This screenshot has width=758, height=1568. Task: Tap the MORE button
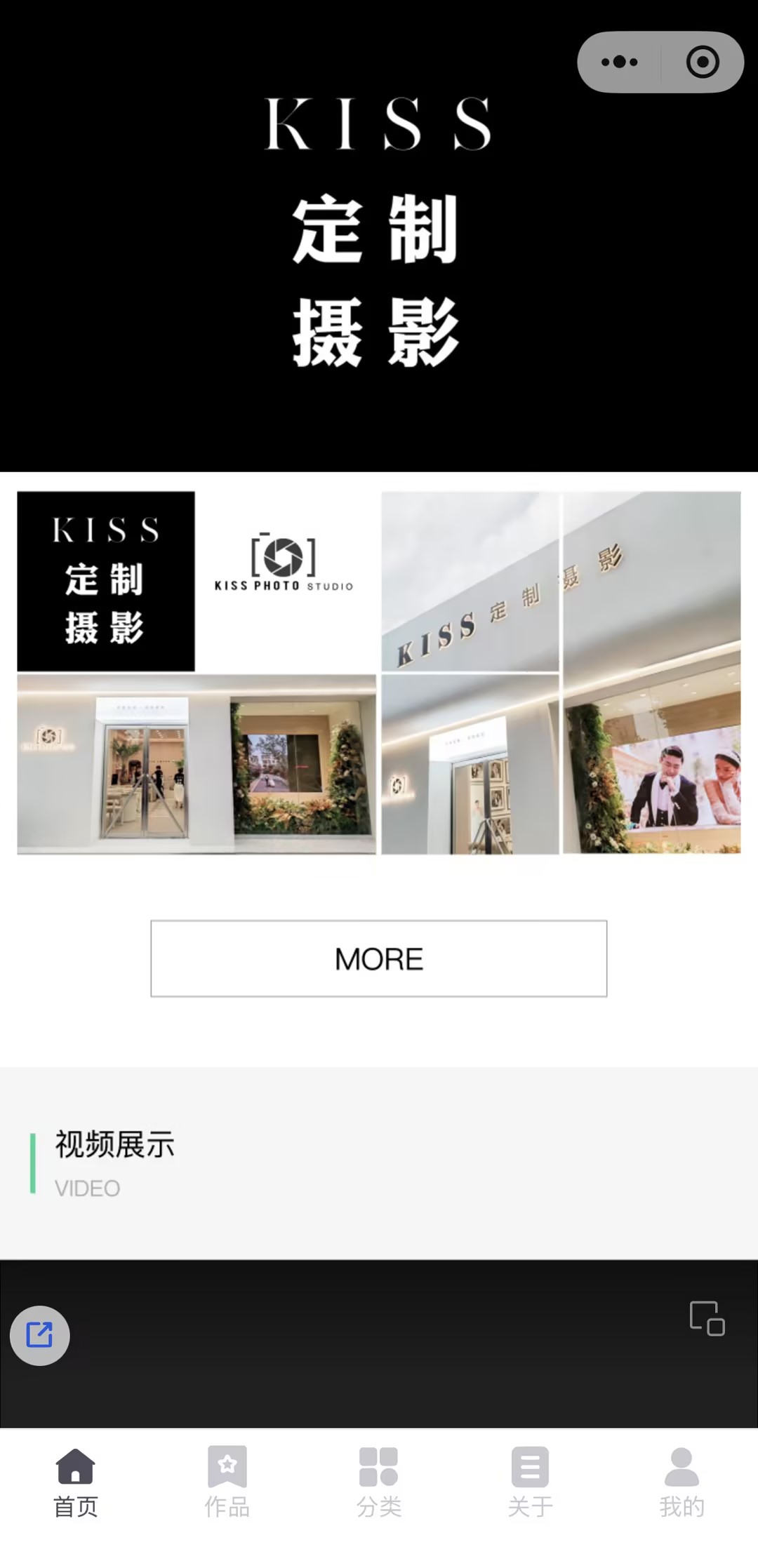(379, 958)
